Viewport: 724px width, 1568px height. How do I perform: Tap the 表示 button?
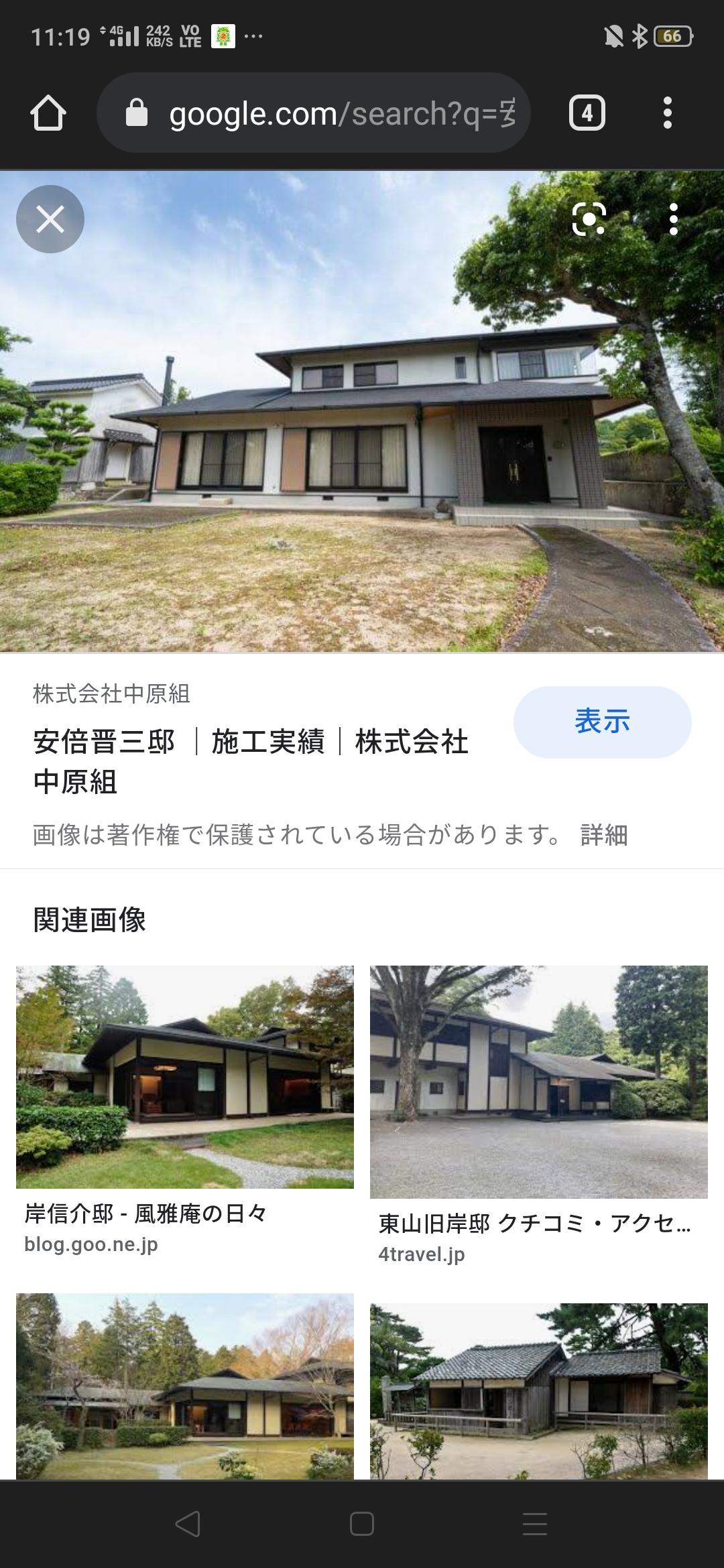[602, 722]
